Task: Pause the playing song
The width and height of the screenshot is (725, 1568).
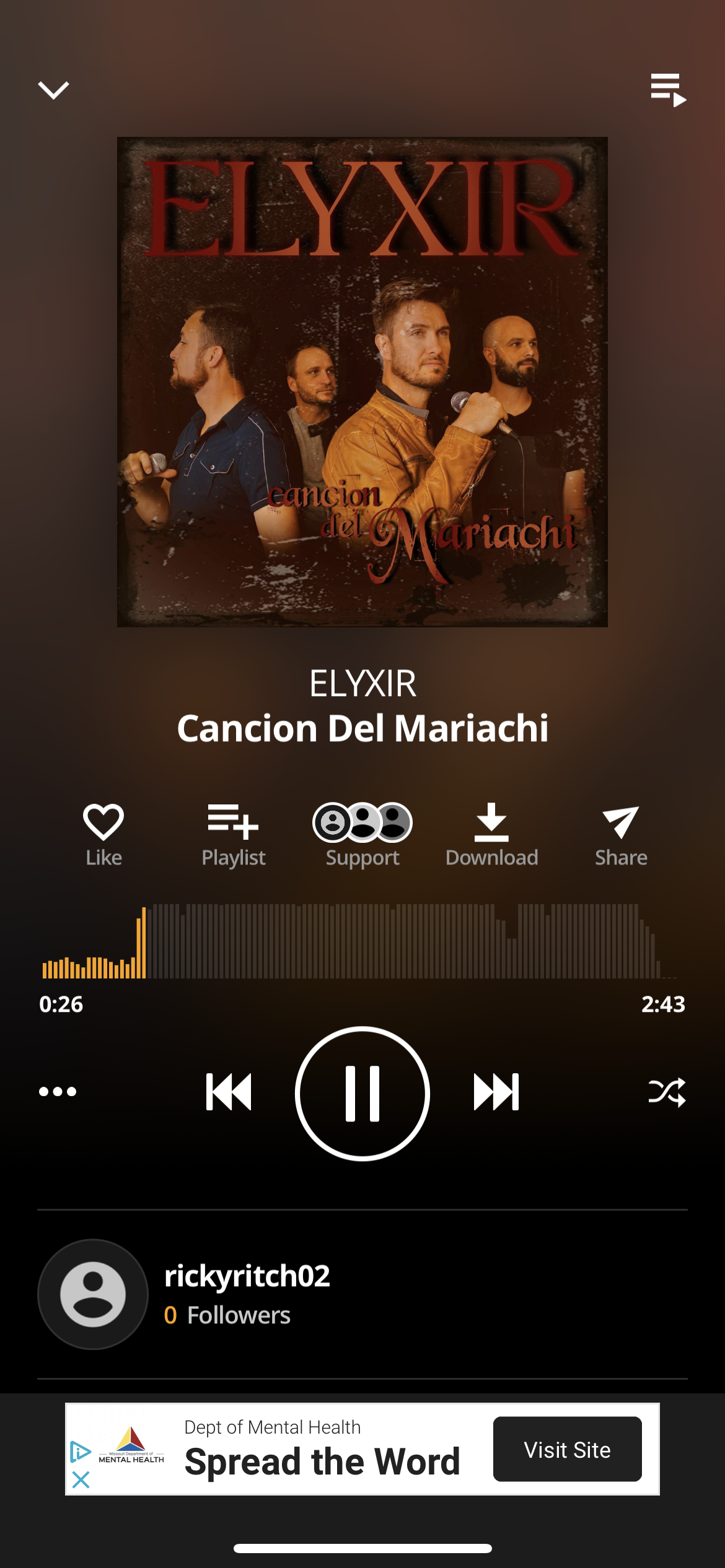Action: click(362, 1094)
